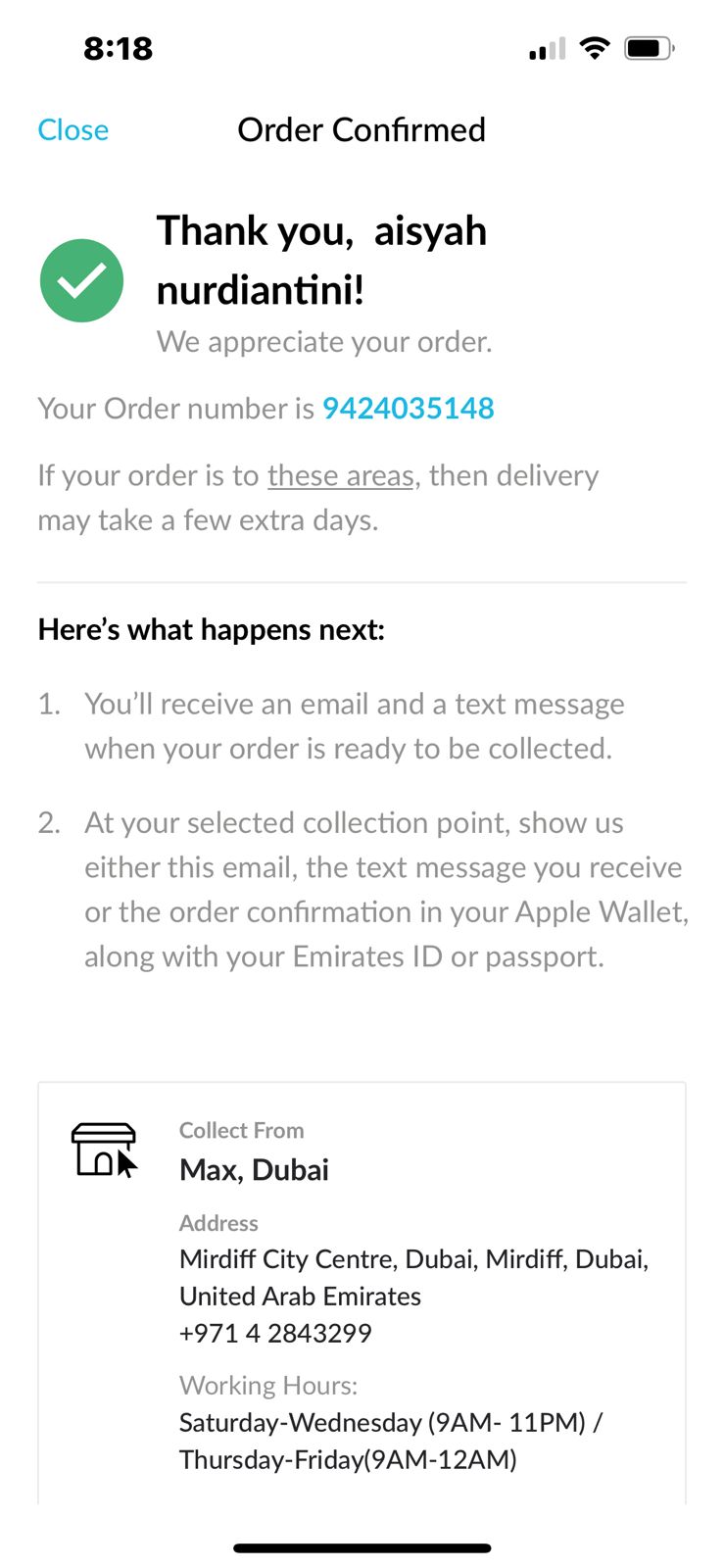
Task: Open order number 9424035148
Action: (x=408, y=409)
